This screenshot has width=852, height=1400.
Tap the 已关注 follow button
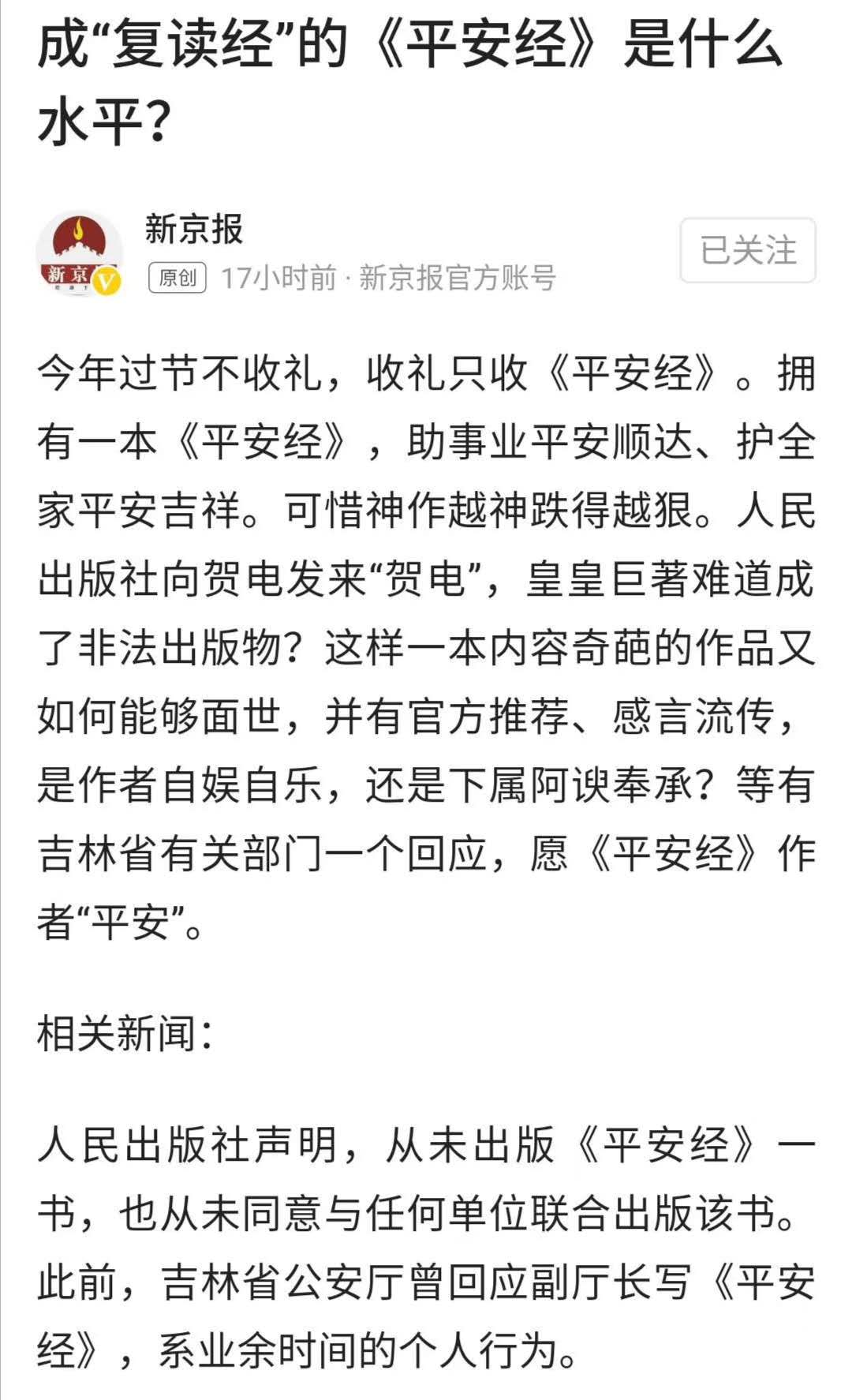(747, 250)
